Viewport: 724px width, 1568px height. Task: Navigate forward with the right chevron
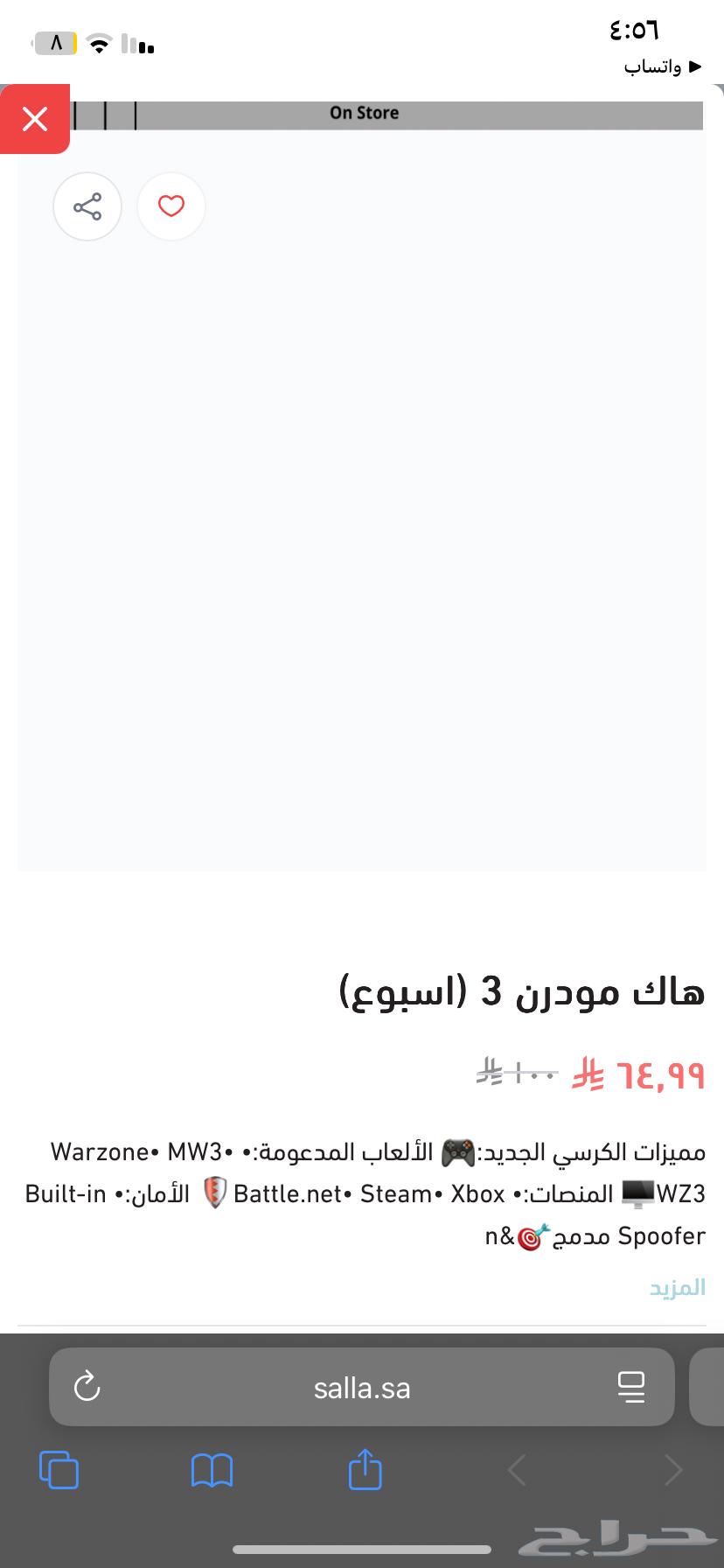(672, 1471)
